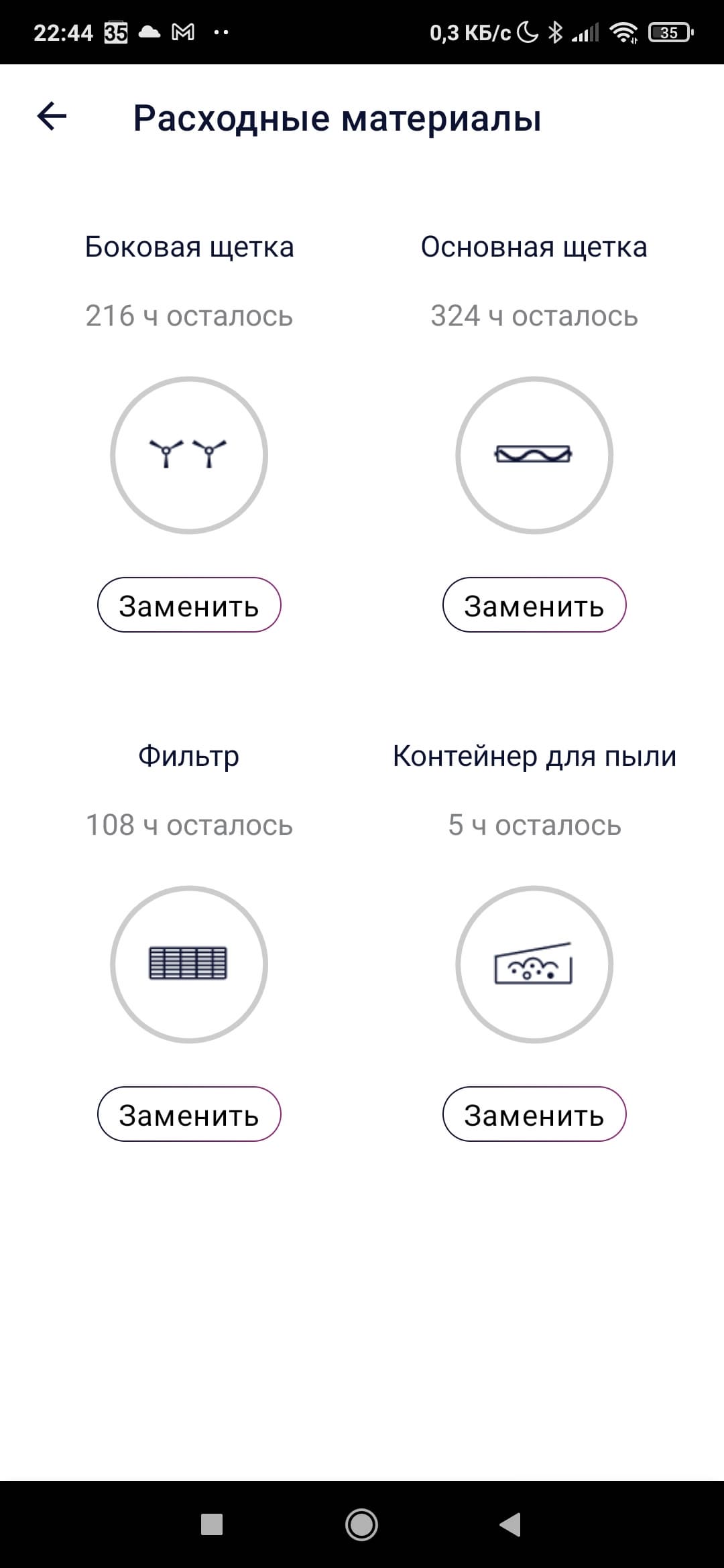Go to the phone's home screen

tap(362, 1524)
